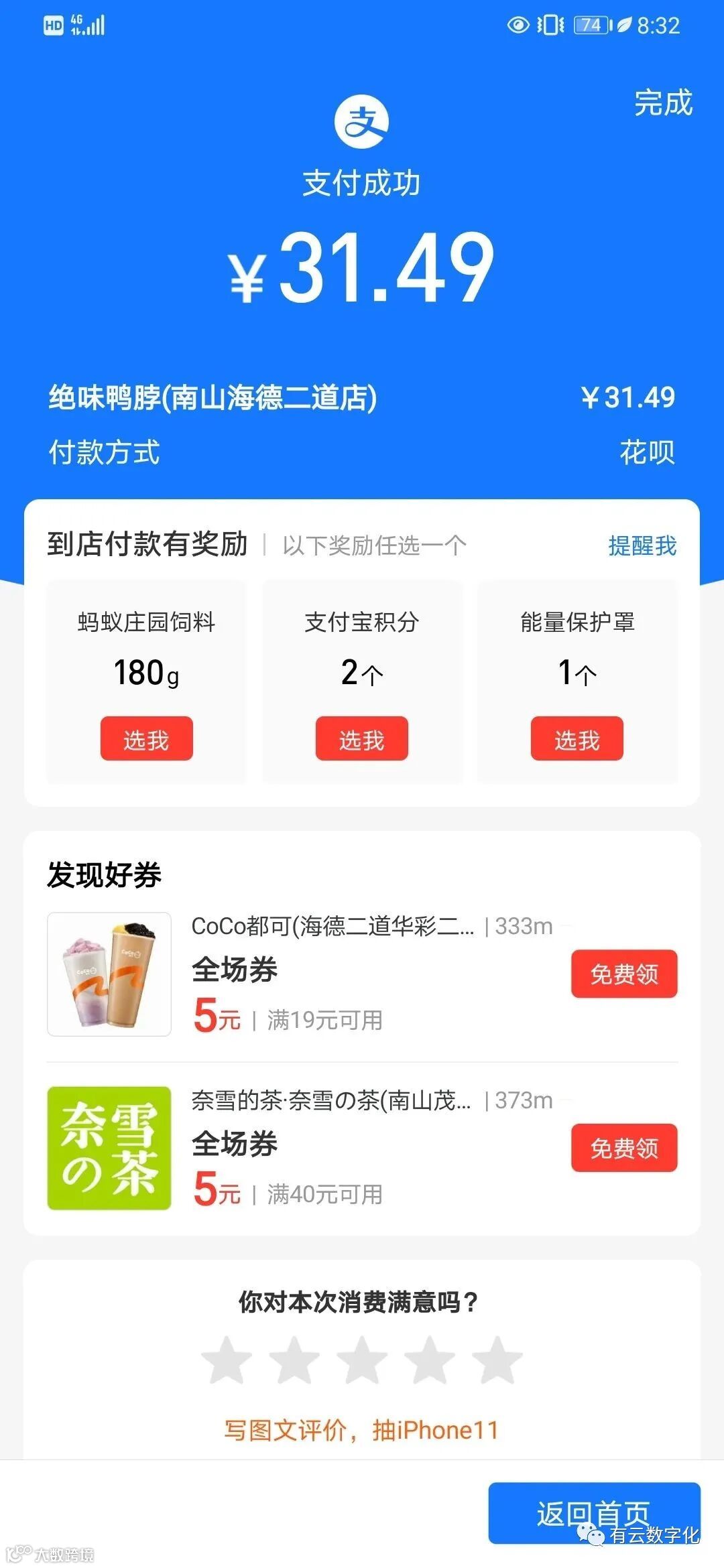Return to home with 返回首页

(x=594, y=1513)
